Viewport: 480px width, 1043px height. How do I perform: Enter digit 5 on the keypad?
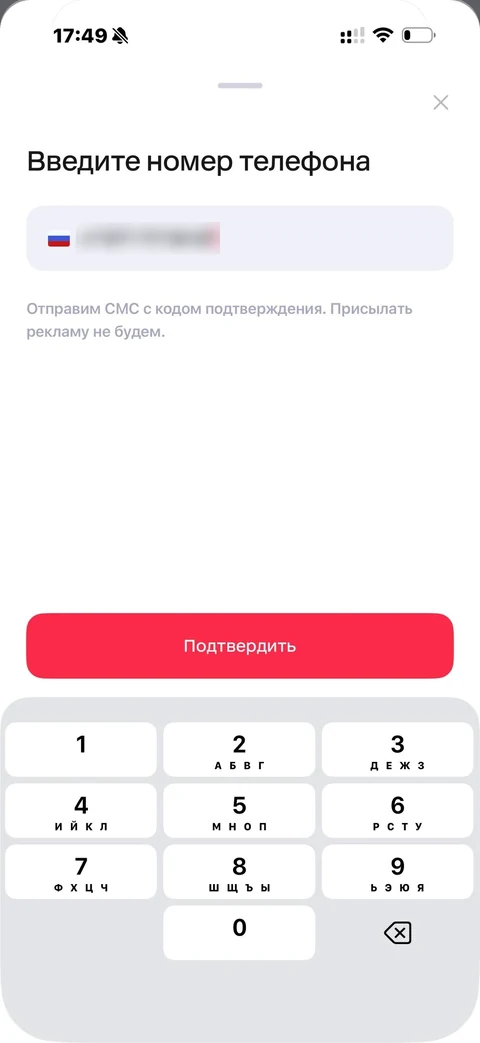(x=239, y=811)
